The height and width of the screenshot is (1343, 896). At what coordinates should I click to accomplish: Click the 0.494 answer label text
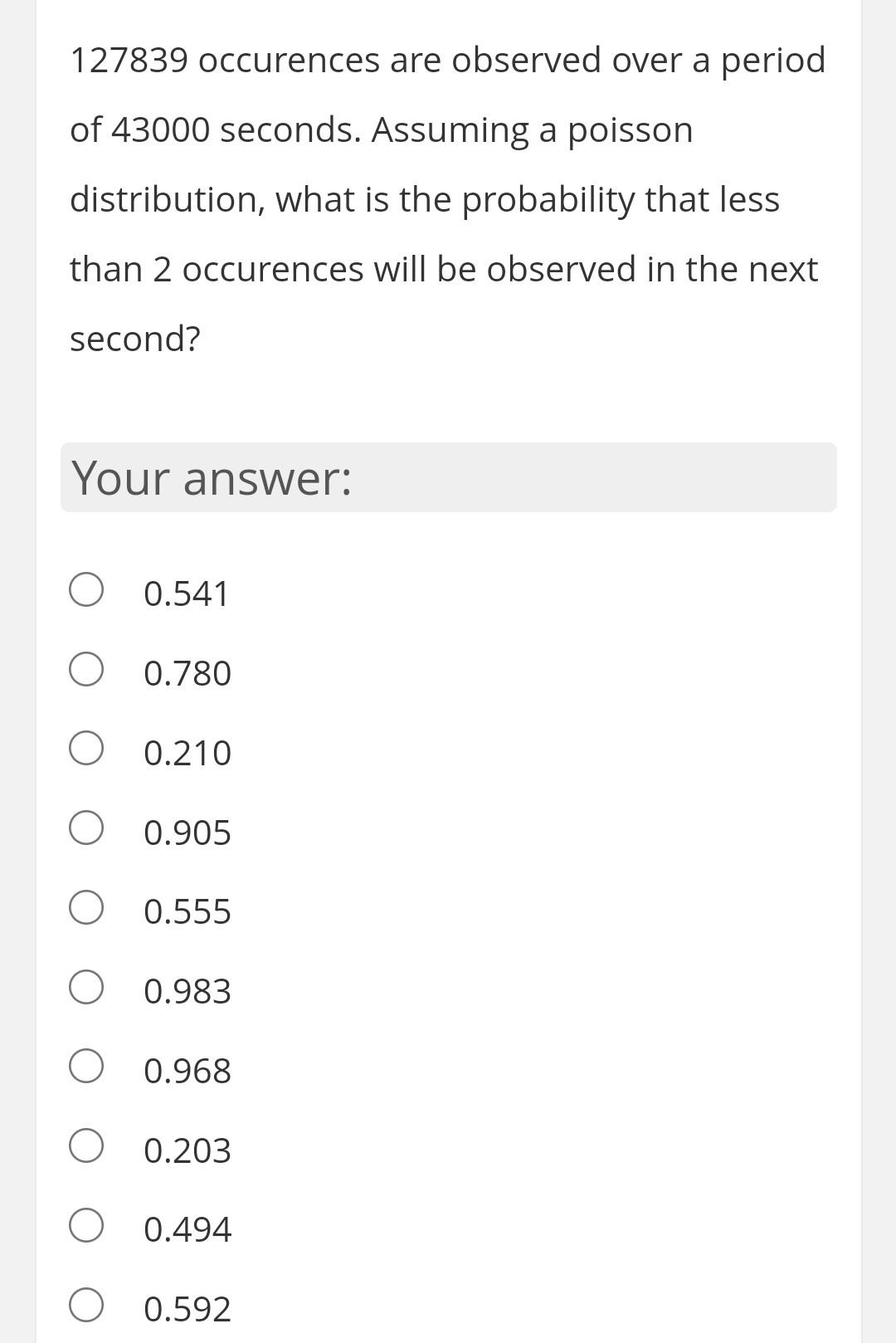[187, 1228]
